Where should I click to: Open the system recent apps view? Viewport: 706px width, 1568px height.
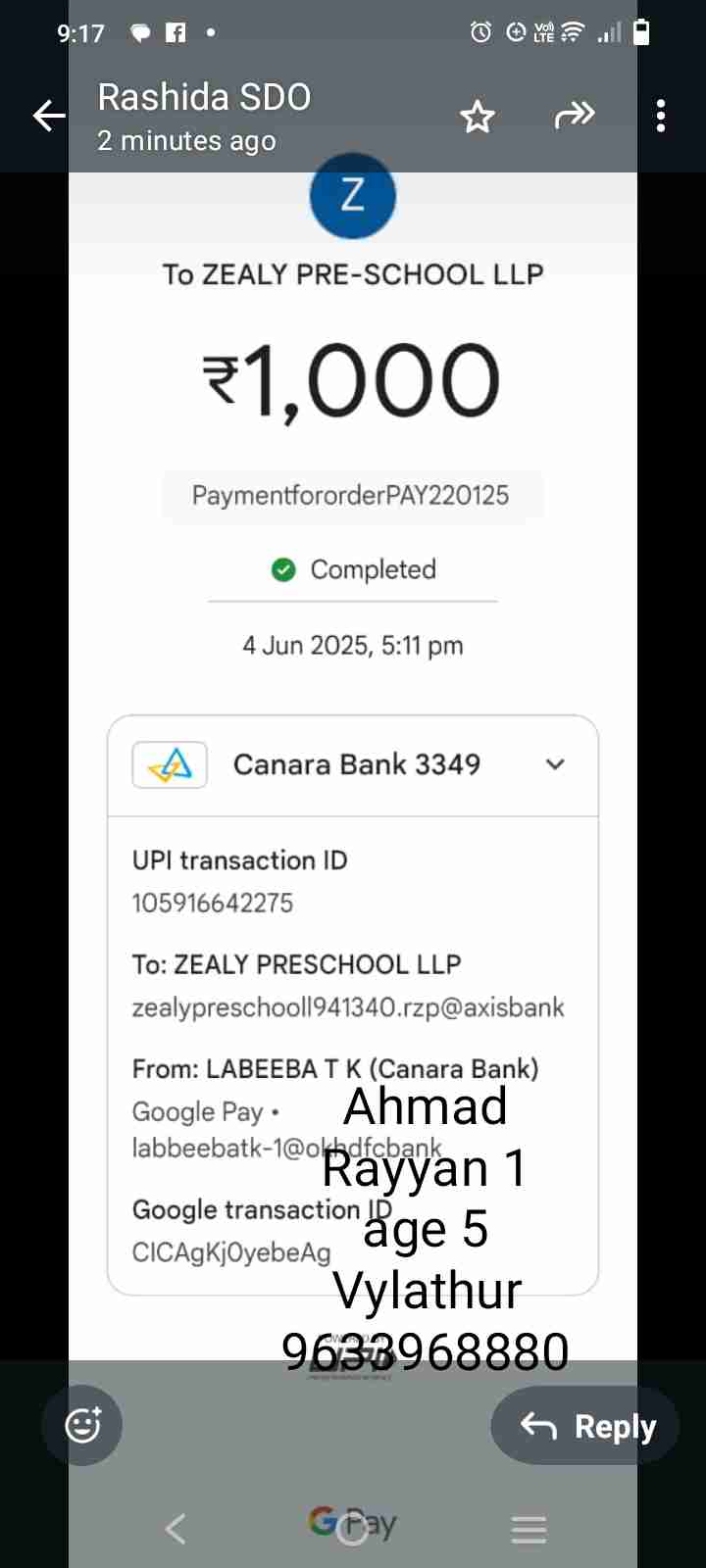529,1529
